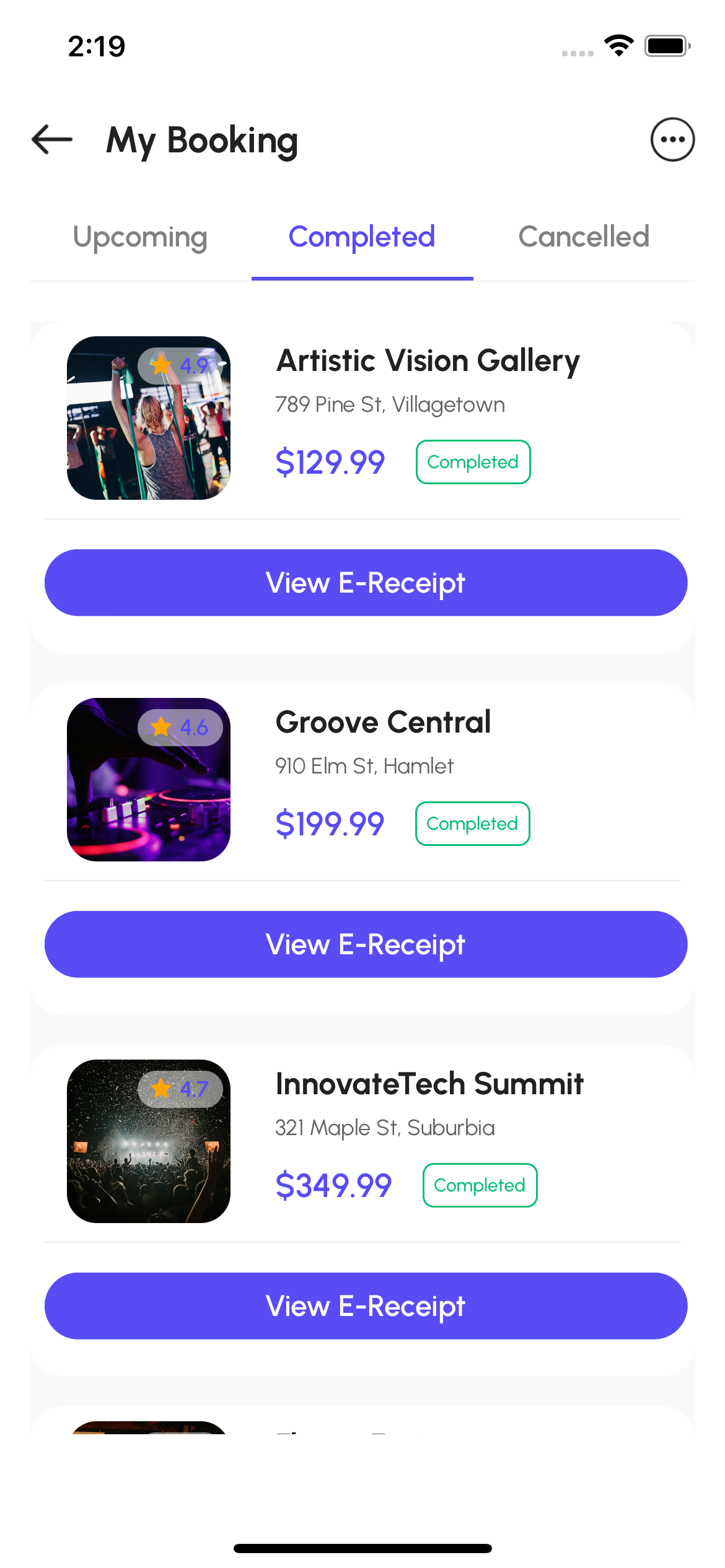Open the InnovateTech Summit booking image
This screenshot has width=725, height=1568.
[149, 1141]
